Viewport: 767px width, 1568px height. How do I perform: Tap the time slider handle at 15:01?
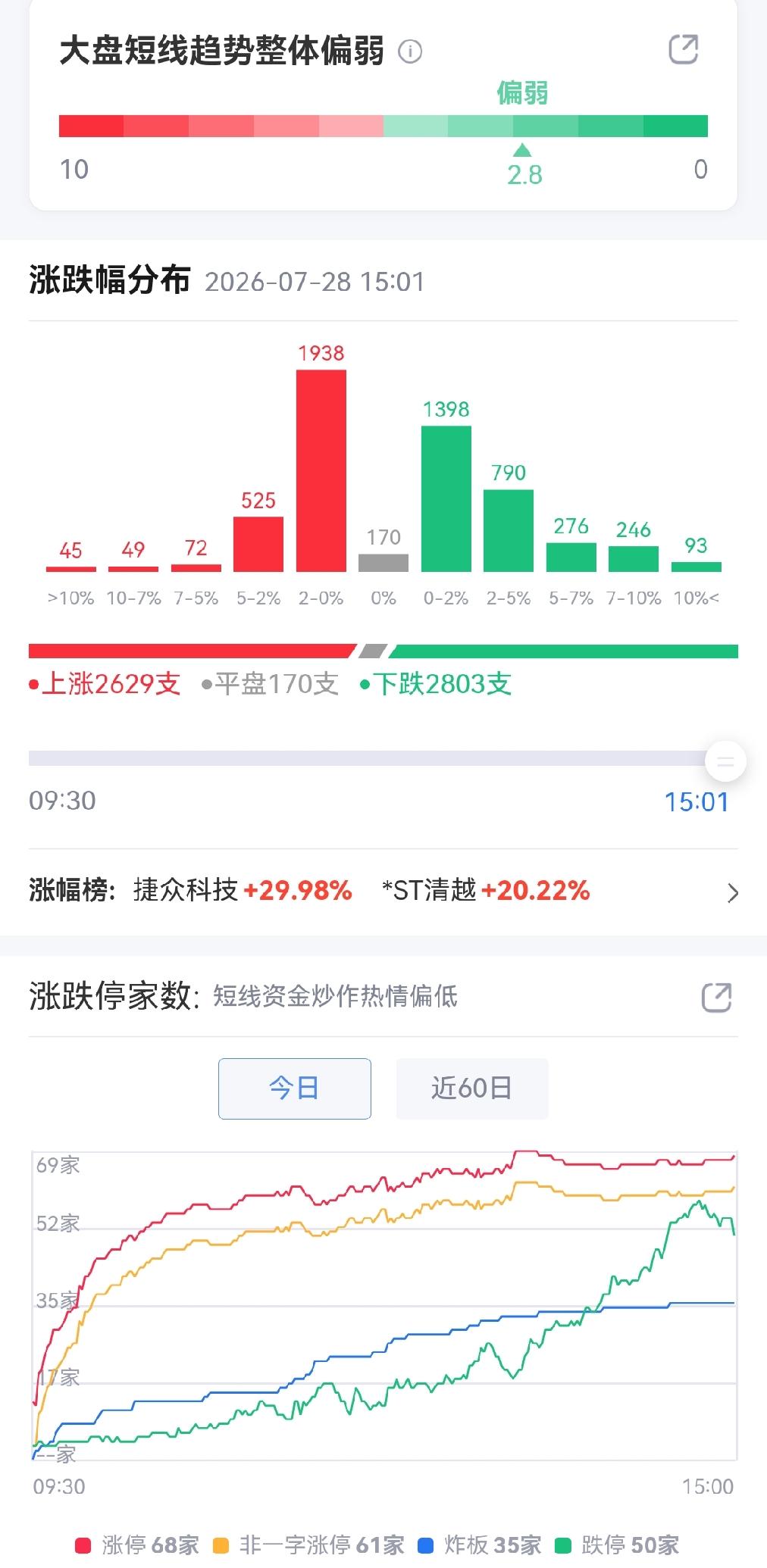point(725,761)
